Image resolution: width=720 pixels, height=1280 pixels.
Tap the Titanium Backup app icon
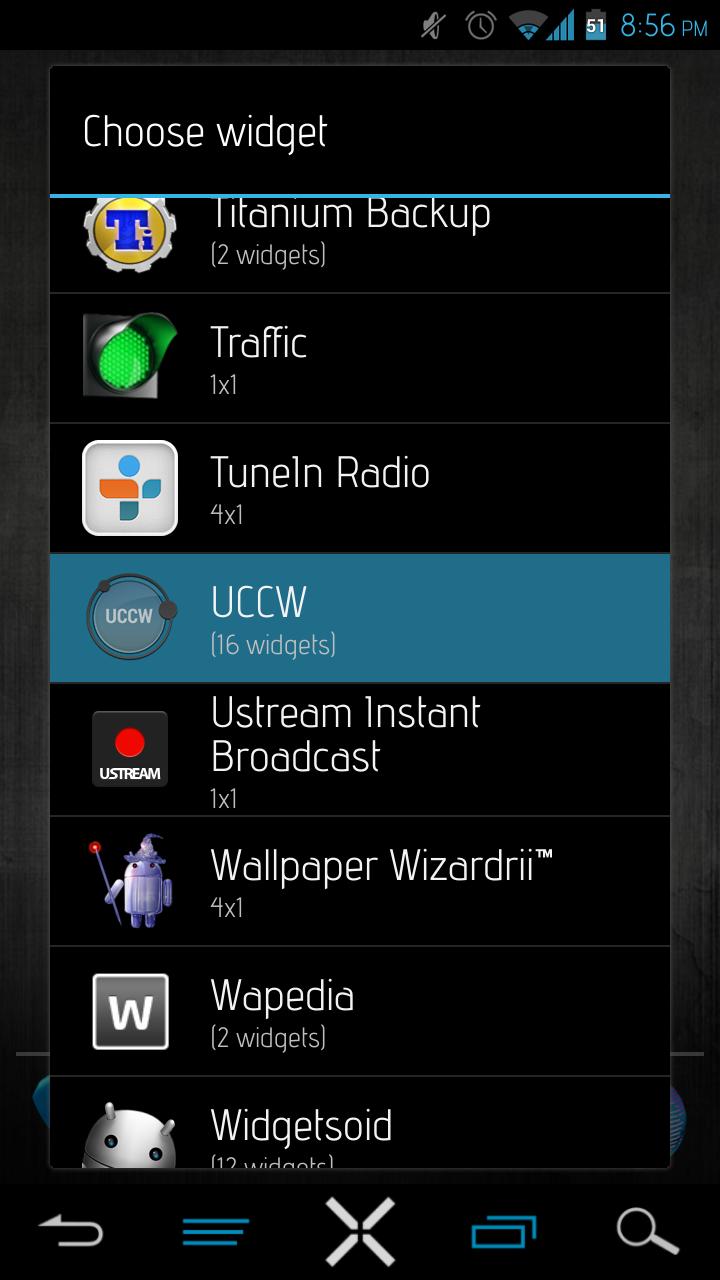(129, 232)
